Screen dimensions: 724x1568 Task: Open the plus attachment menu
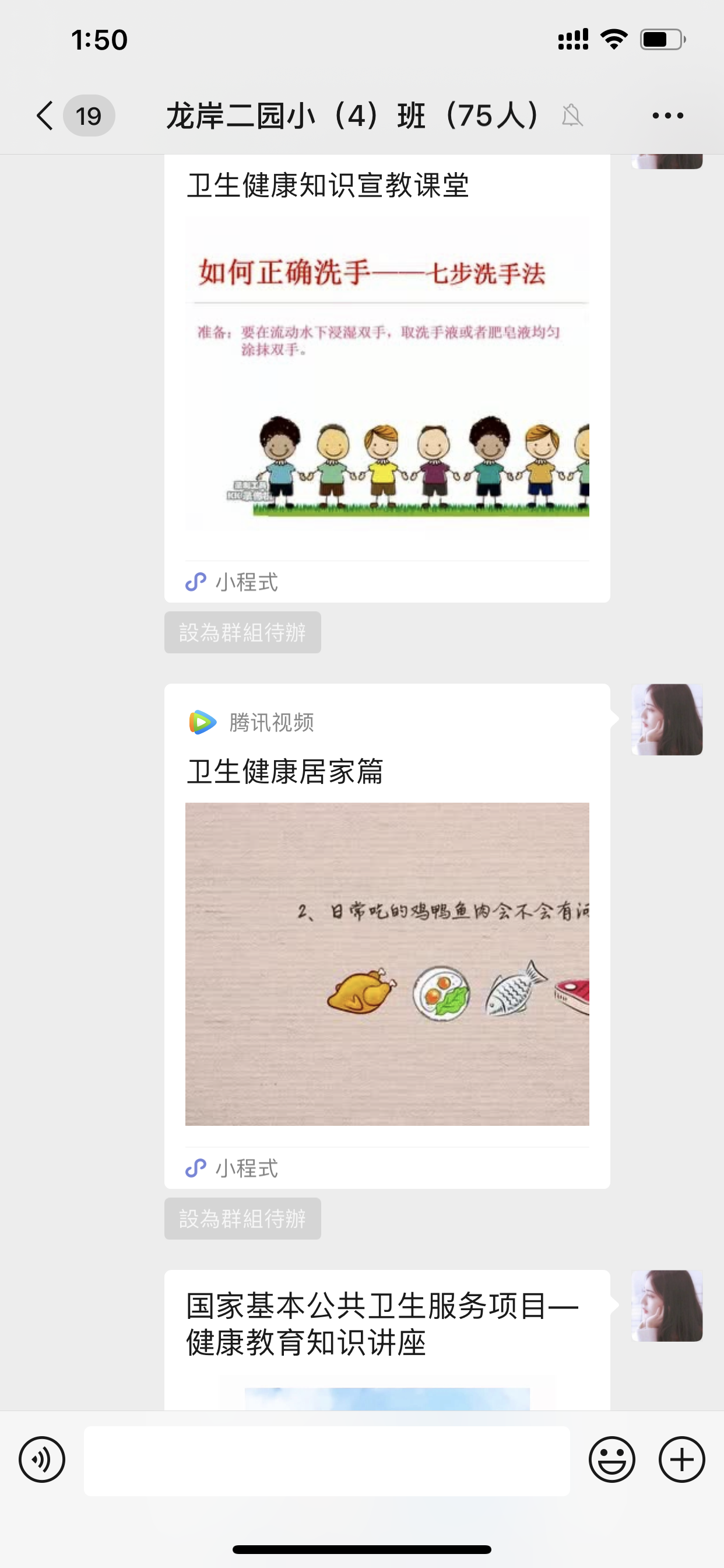click(681, 1459)
